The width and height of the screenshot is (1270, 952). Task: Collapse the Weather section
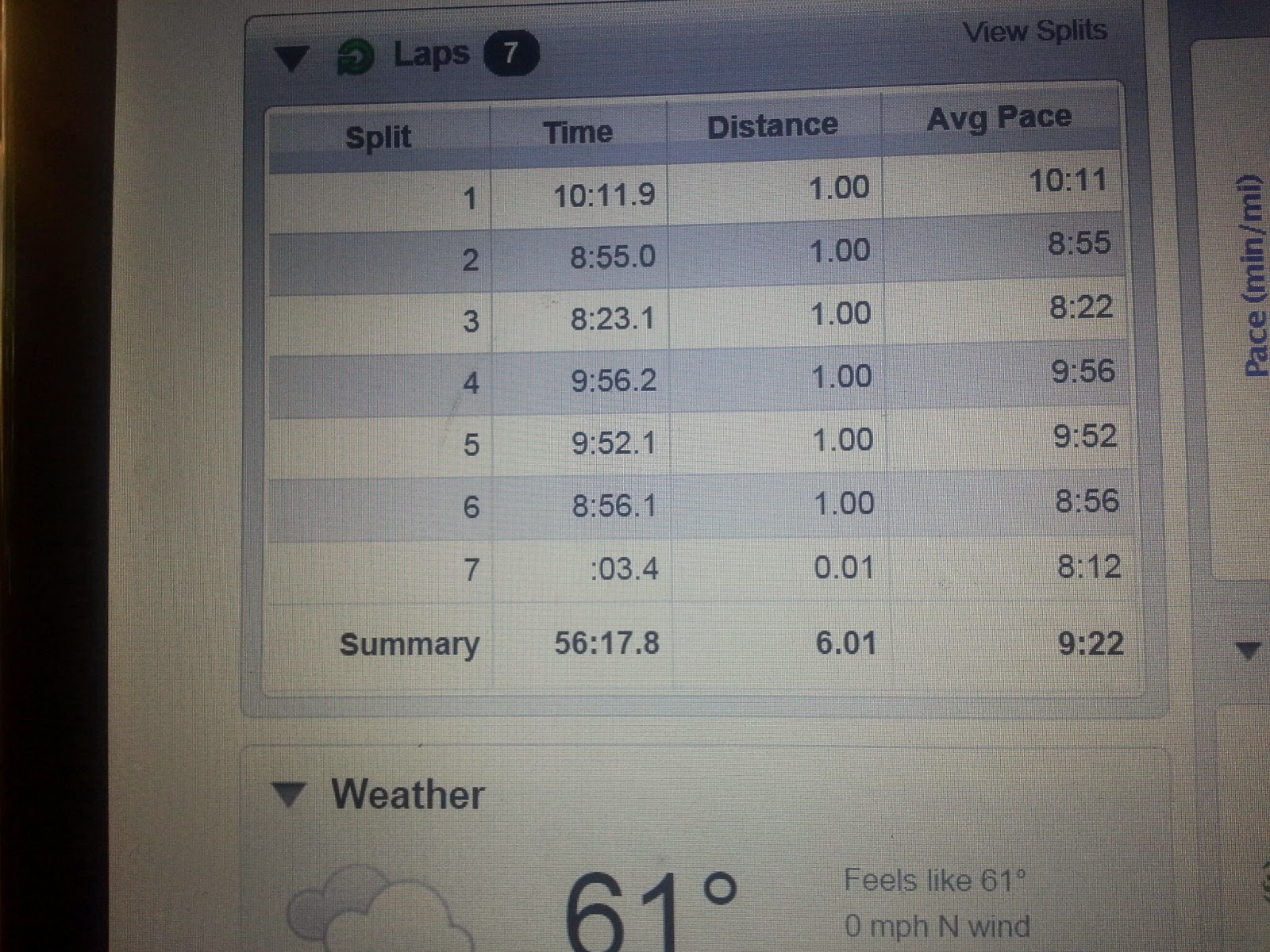[289, 794]
